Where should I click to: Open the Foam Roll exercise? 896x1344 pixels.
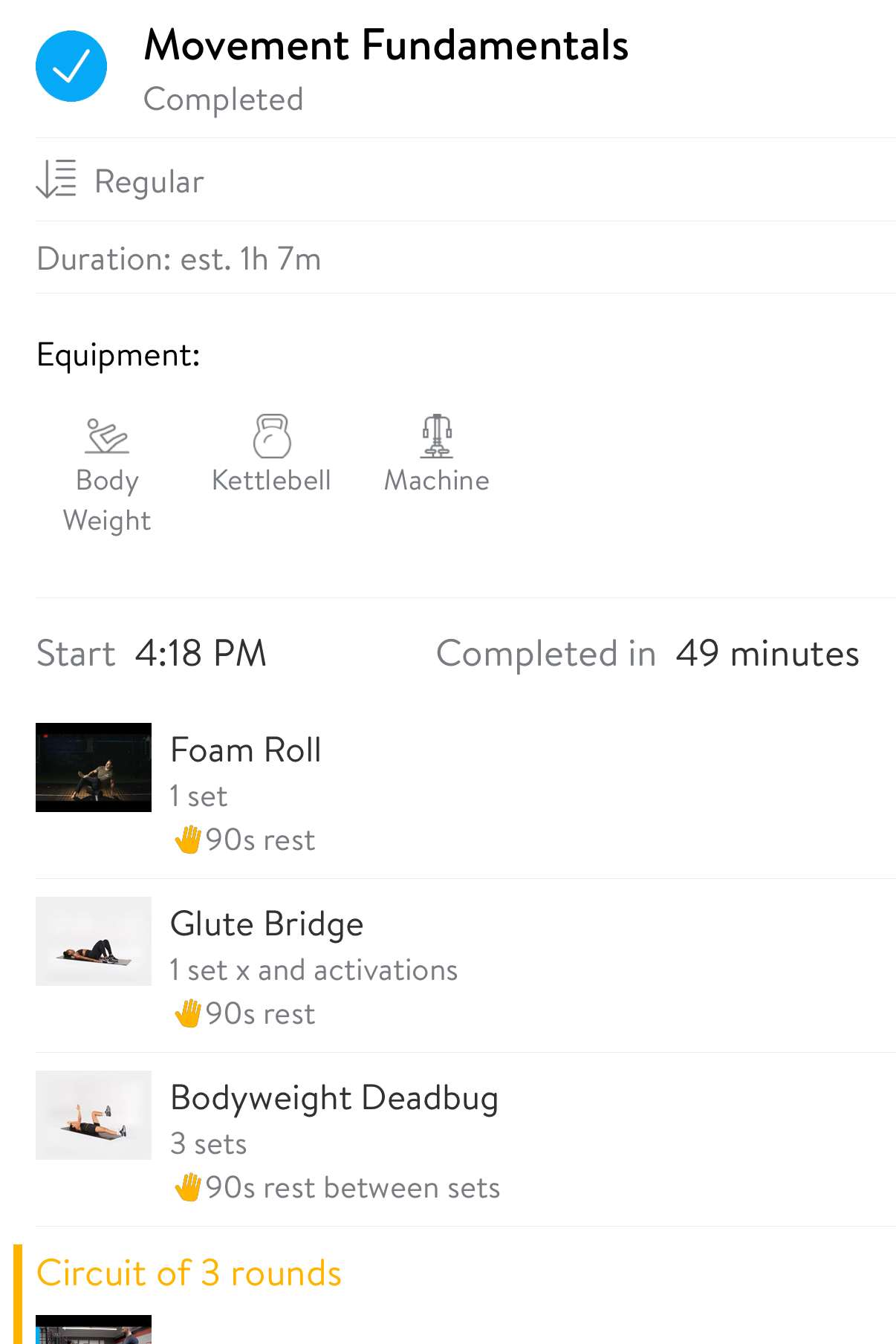245,750
